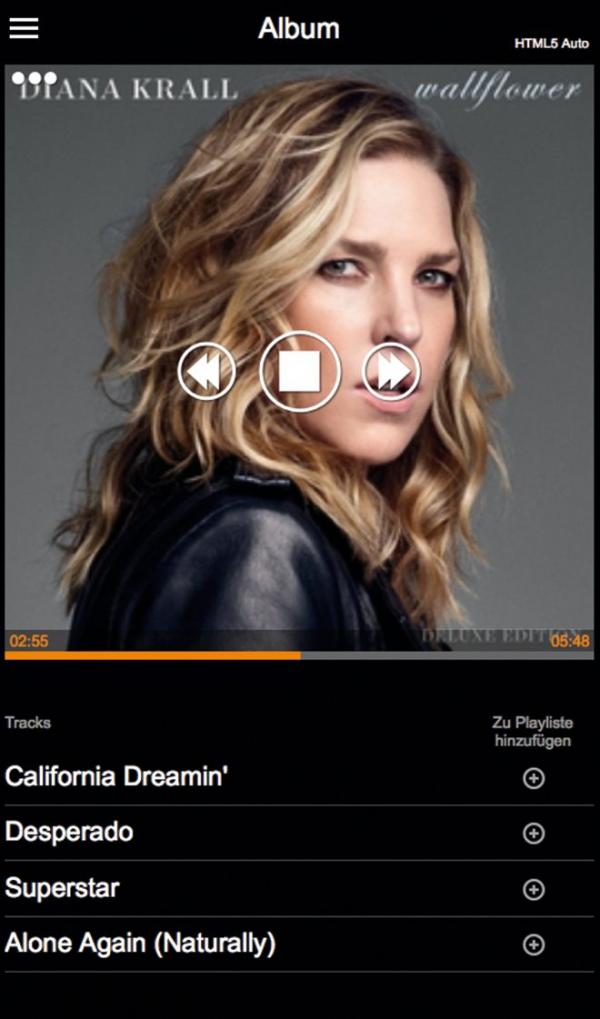Image resolution: width=600 pixels, height=1019 pixels.
Task: Tap the three-dot icon on album cover
Action: coord(36,78)
